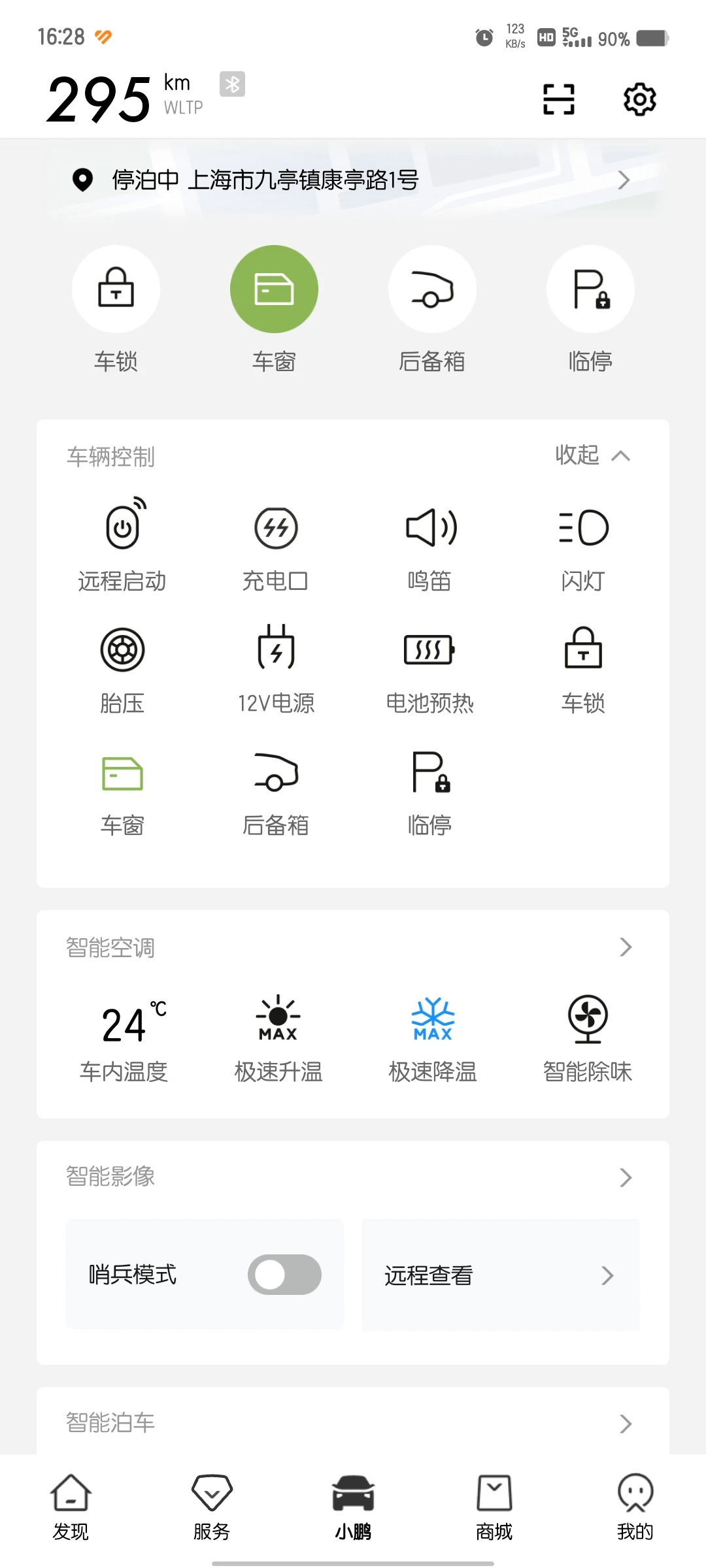The height and width of the screenshot is (1568, 706).
Task: Start 智能除味 odor removal
Action: [x=588, y=1039]
